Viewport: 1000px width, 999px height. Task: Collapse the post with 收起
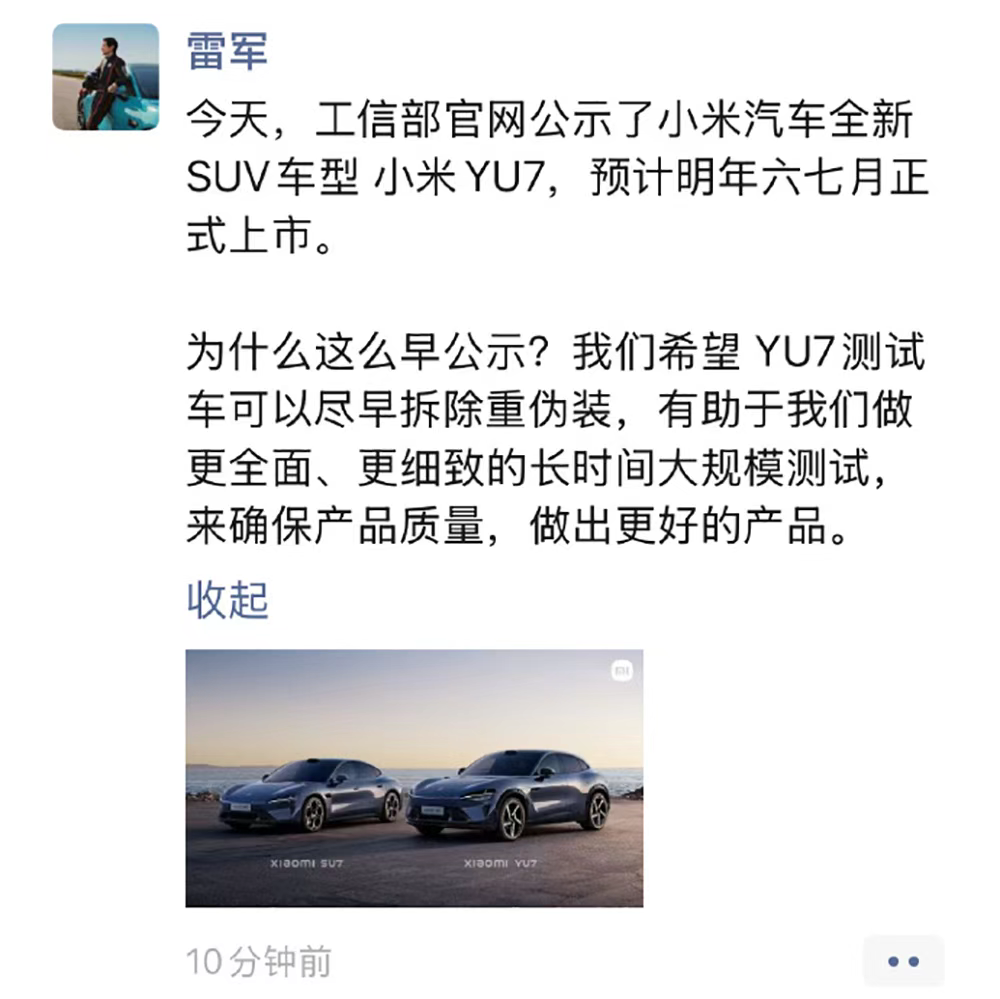(x=228, y=600)
